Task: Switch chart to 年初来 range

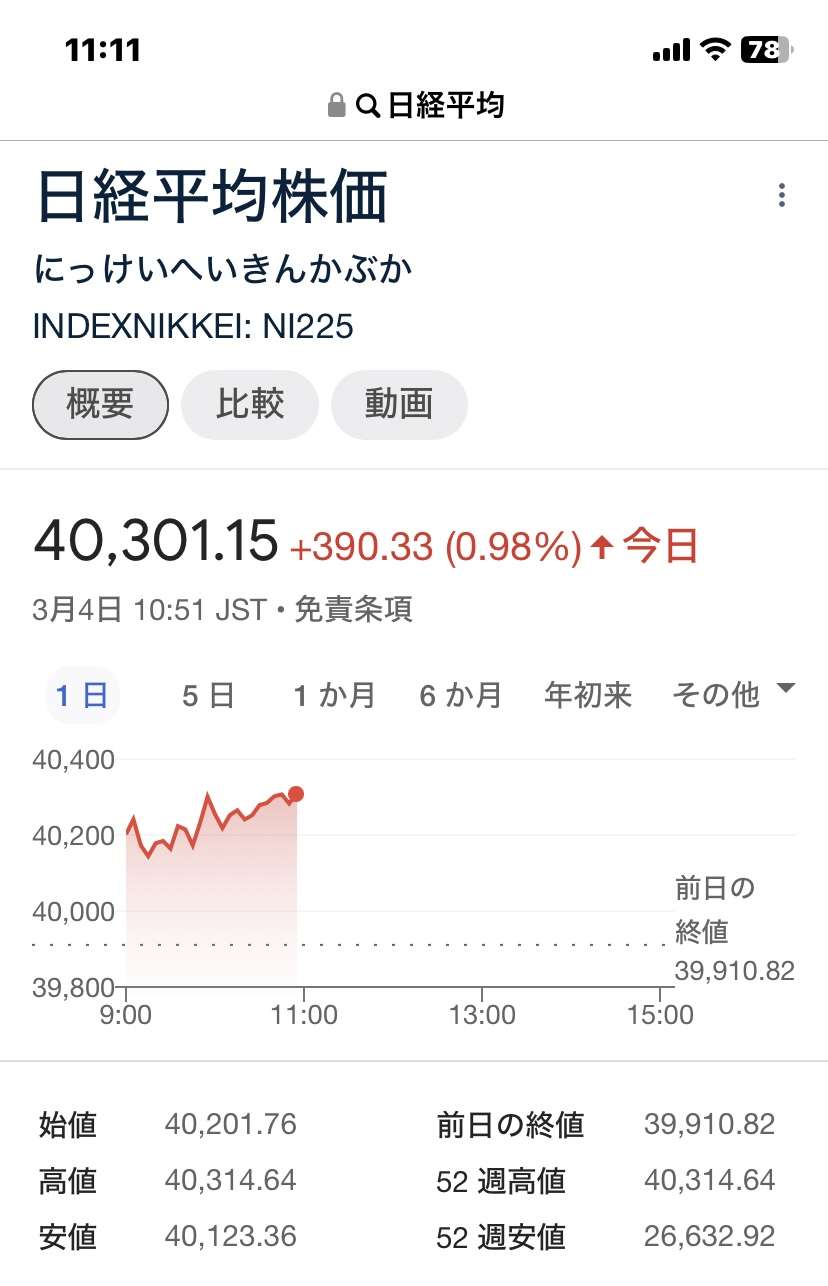Action: pyautogui.click(x=587, y=695)
